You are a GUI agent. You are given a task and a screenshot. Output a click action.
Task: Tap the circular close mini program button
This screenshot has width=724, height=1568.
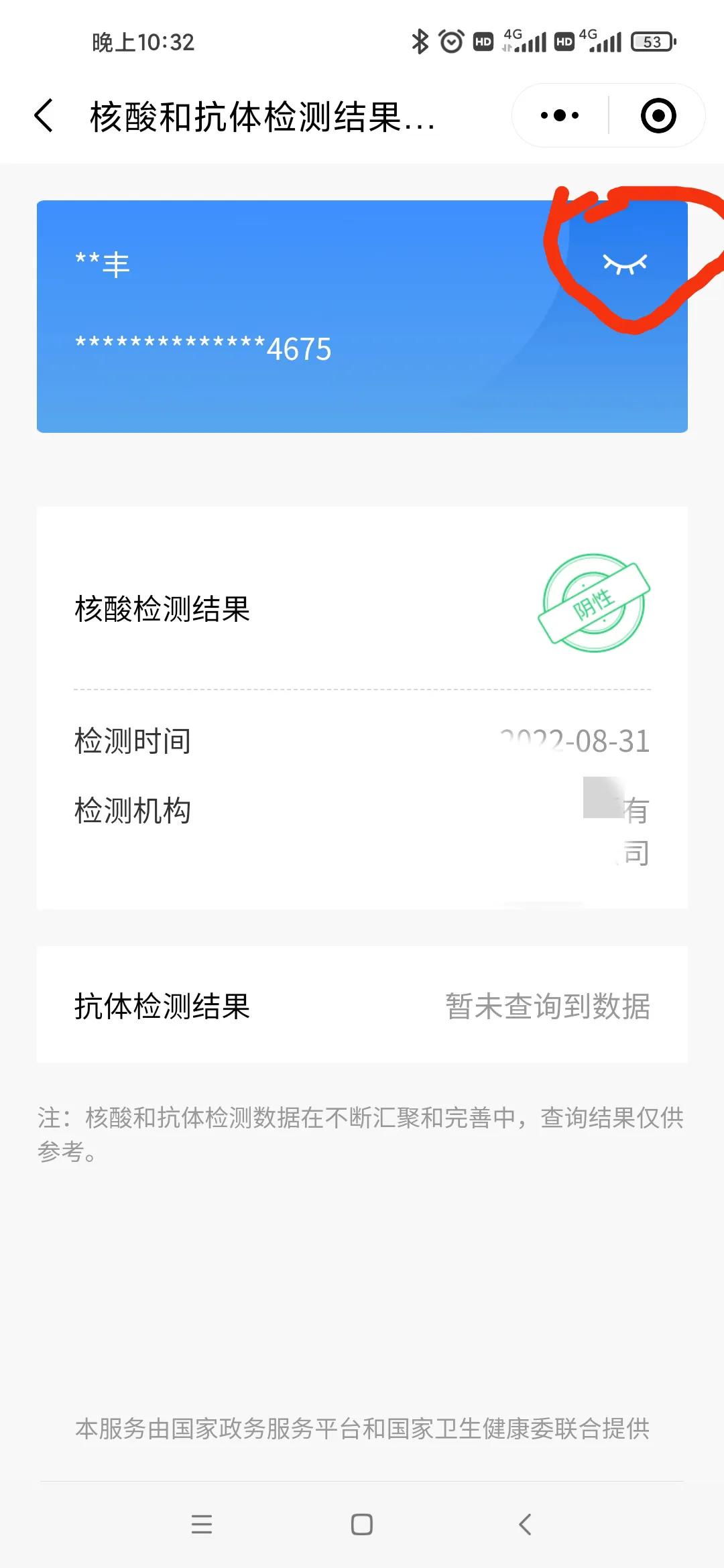point(656,114)
